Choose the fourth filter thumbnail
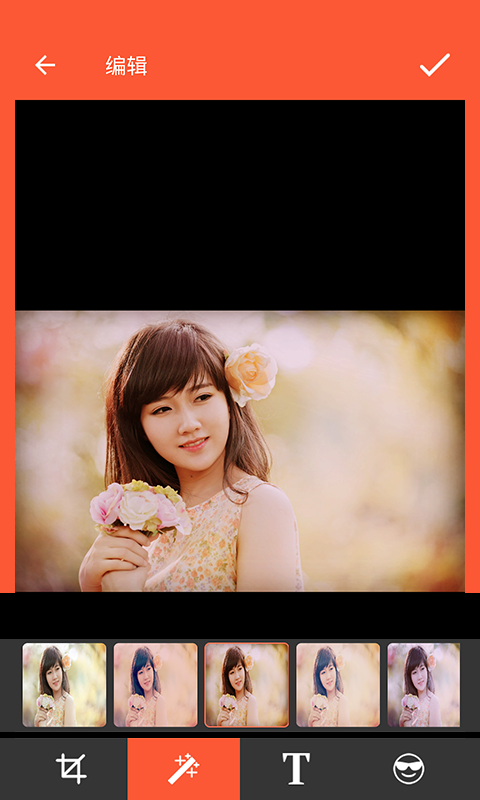This screenshot has width=480, height=800. (x=338, y=685)
